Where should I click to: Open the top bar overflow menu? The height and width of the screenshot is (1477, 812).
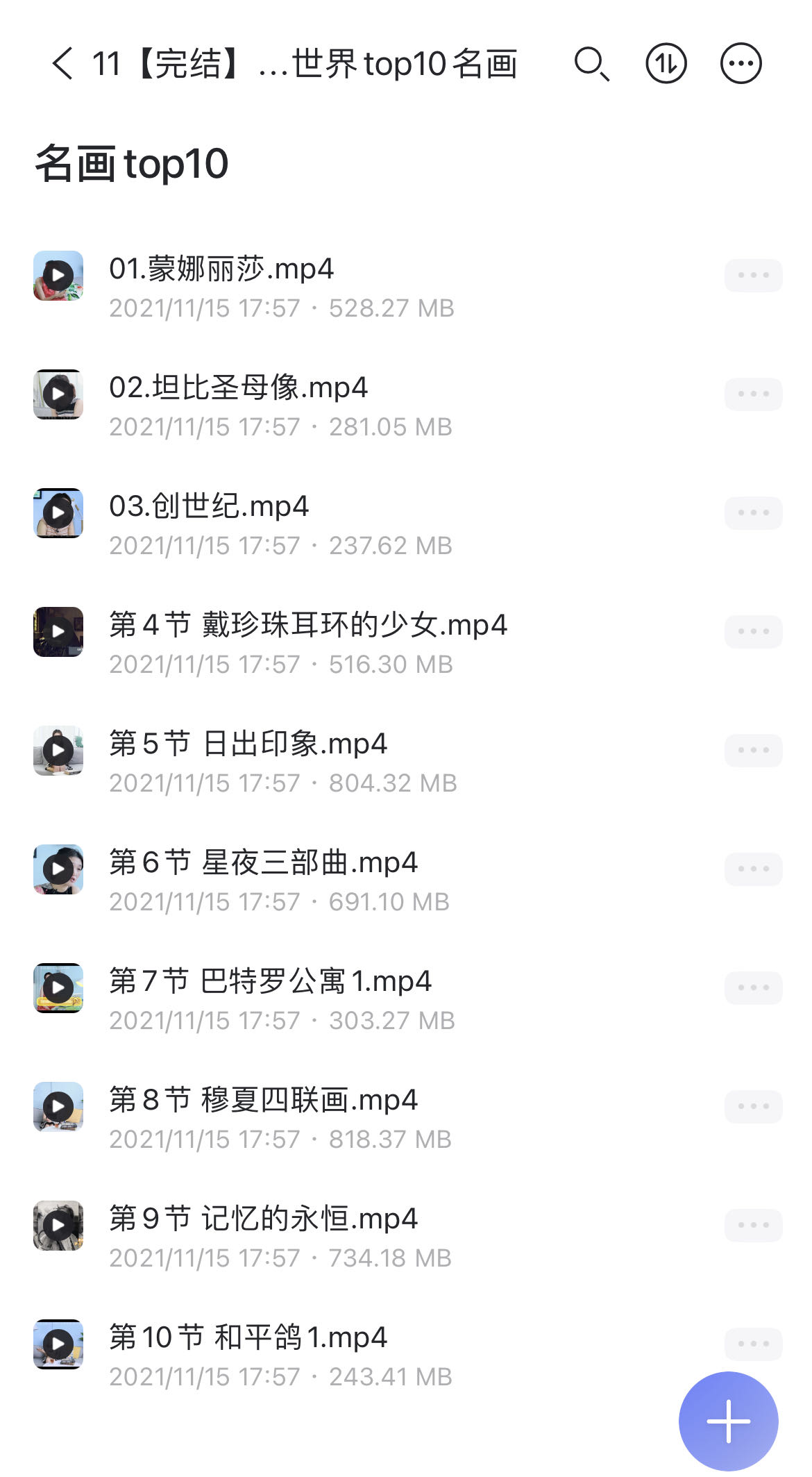pos(741,64)
